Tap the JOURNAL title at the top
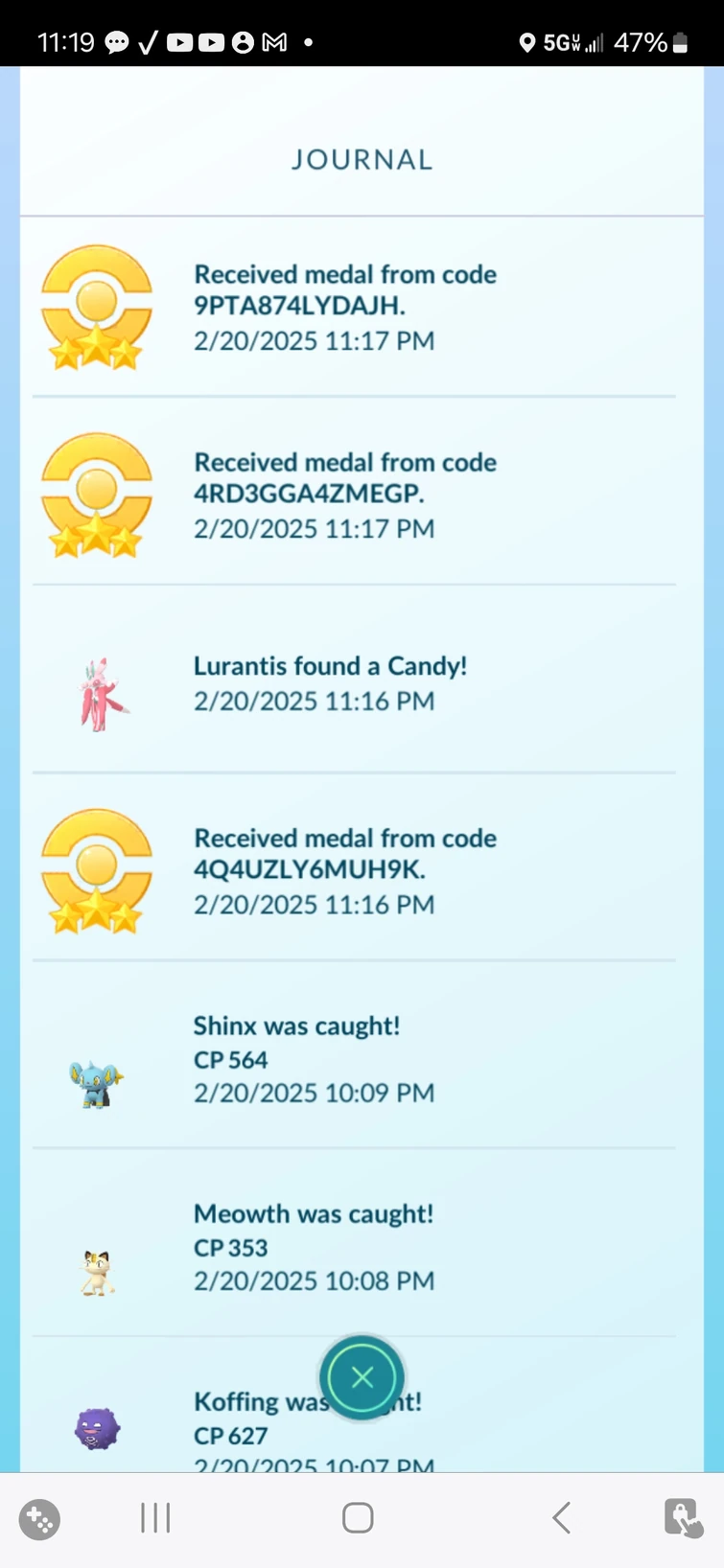This screenshot has height=1568, width=724. (x=362, y=159)
